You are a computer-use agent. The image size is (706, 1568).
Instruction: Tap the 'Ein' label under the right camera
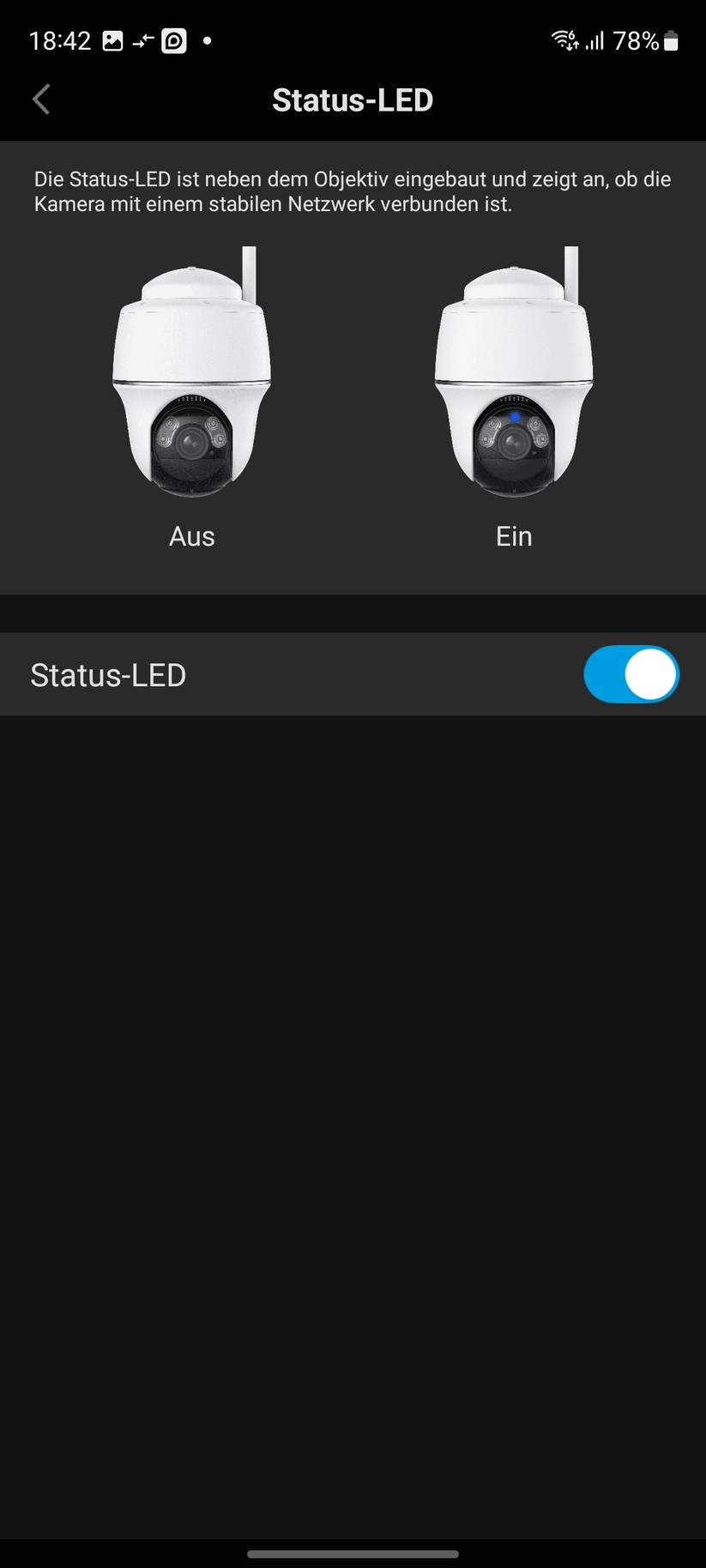(x=514, y=536)
